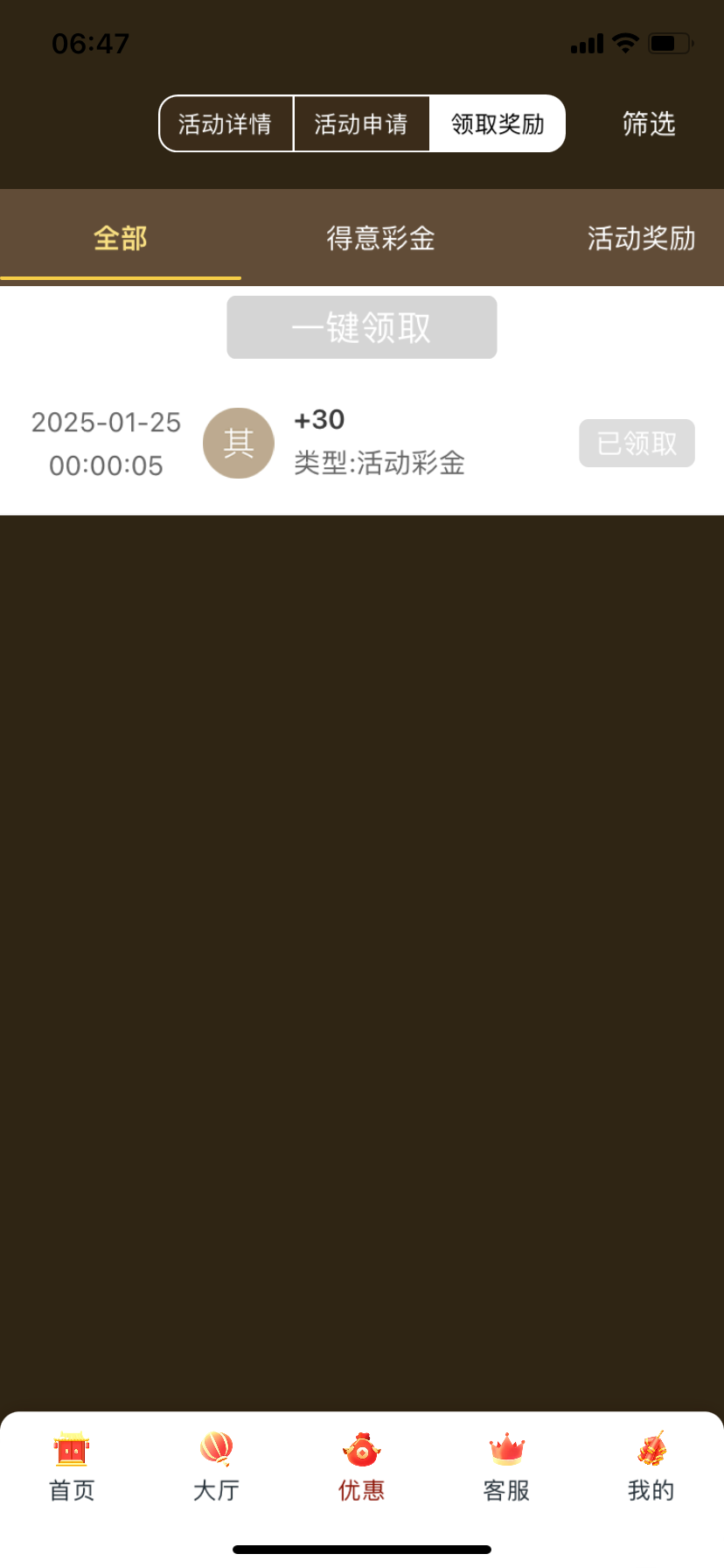View the 活动奖励 tab
This screenshot has height=1568, width=724.
point(640,238)
